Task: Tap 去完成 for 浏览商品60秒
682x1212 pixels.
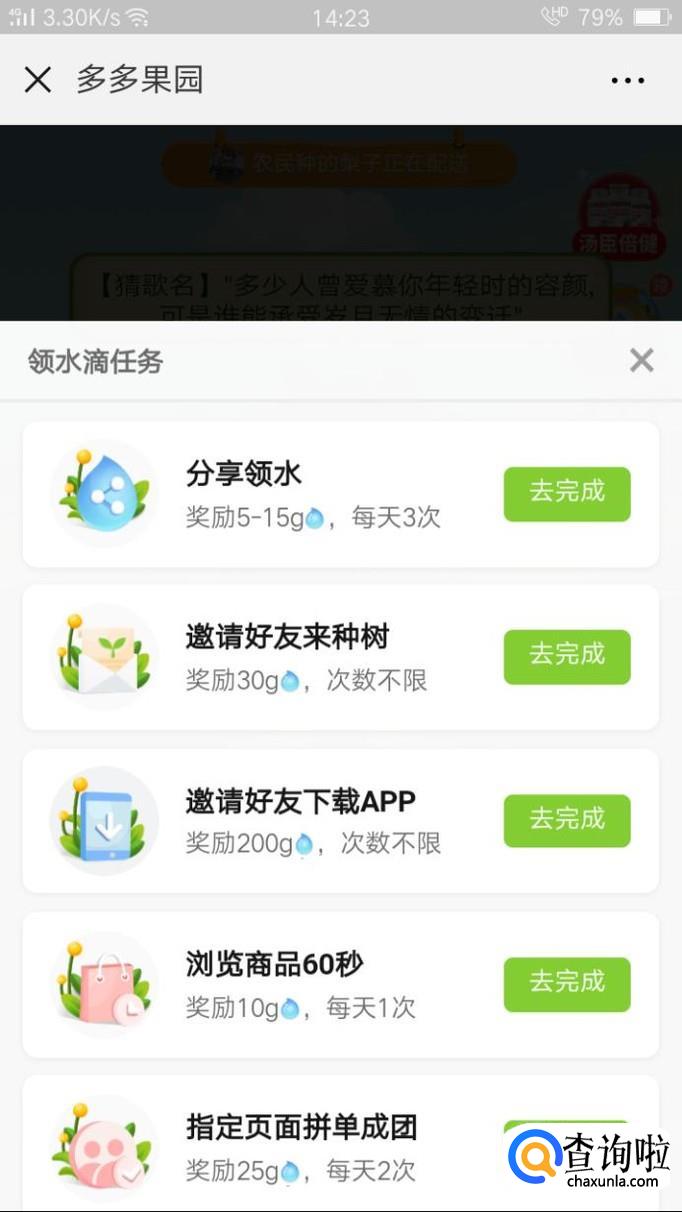Action: tap(567, 984)
